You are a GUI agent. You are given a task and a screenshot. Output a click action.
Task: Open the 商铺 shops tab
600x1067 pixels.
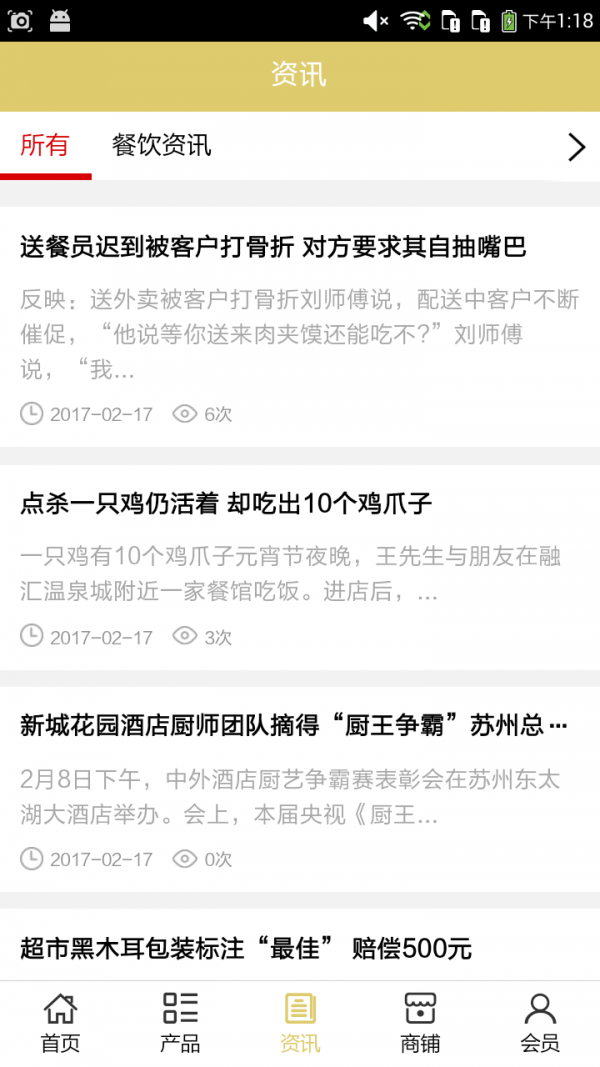tap(420, 1023)
